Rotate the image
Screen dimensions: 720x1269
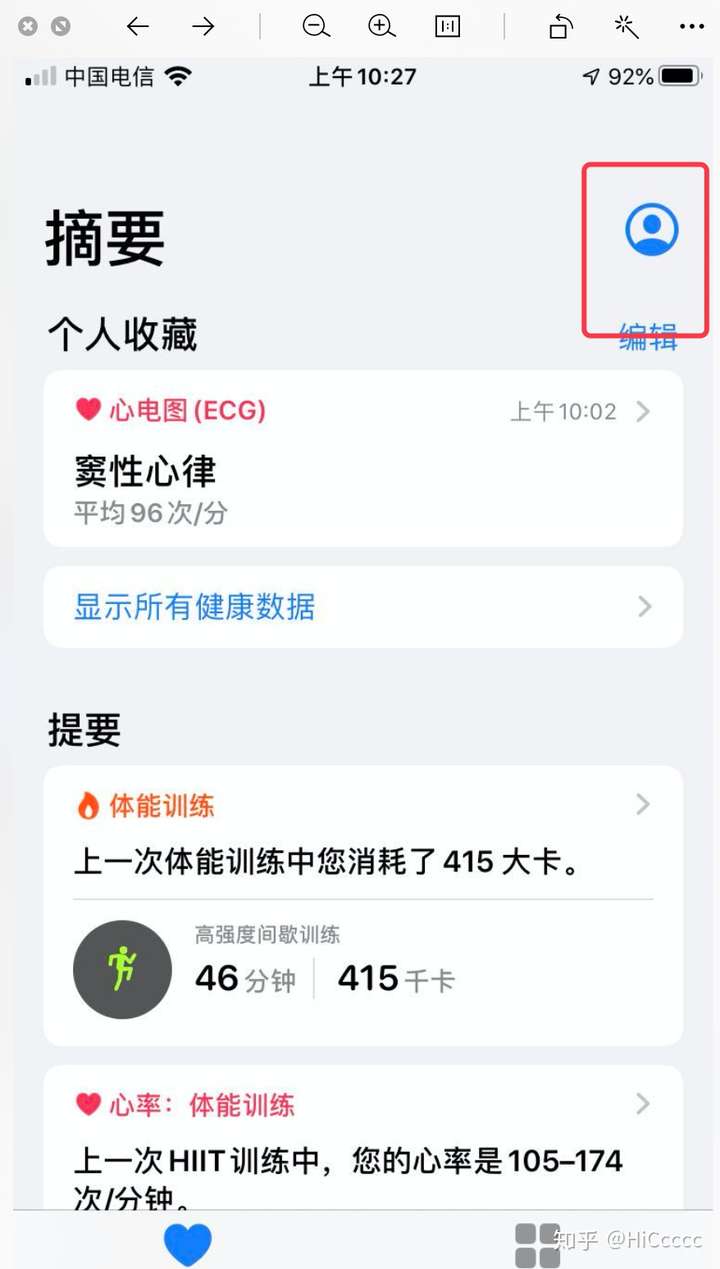click(562, 27)
